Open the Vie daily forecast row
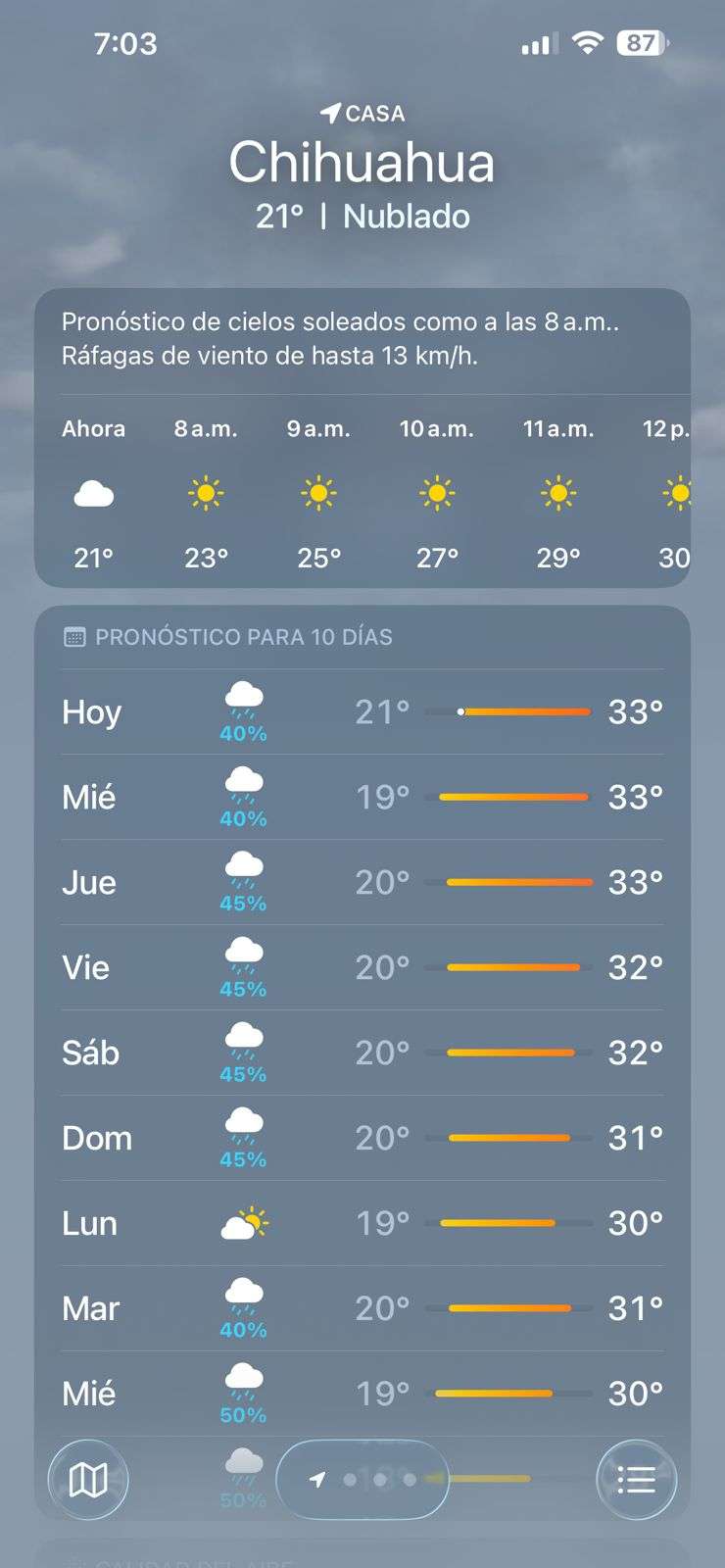The height and width of the screenshot is (1568, 725). pos(362,968)
